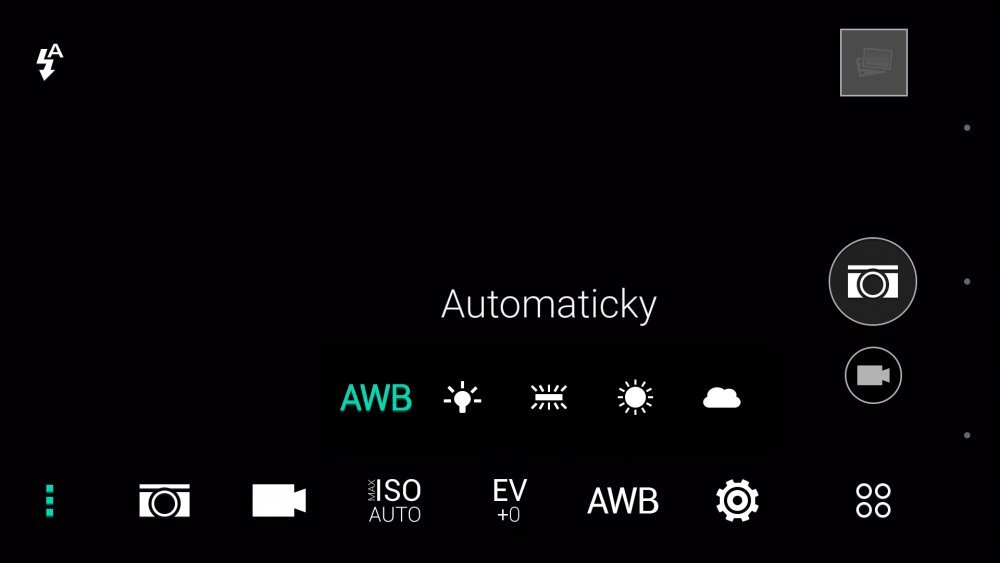1000x563 pixels.
Task: Collapse the three-dot settings bar
Action: (49, 500)
